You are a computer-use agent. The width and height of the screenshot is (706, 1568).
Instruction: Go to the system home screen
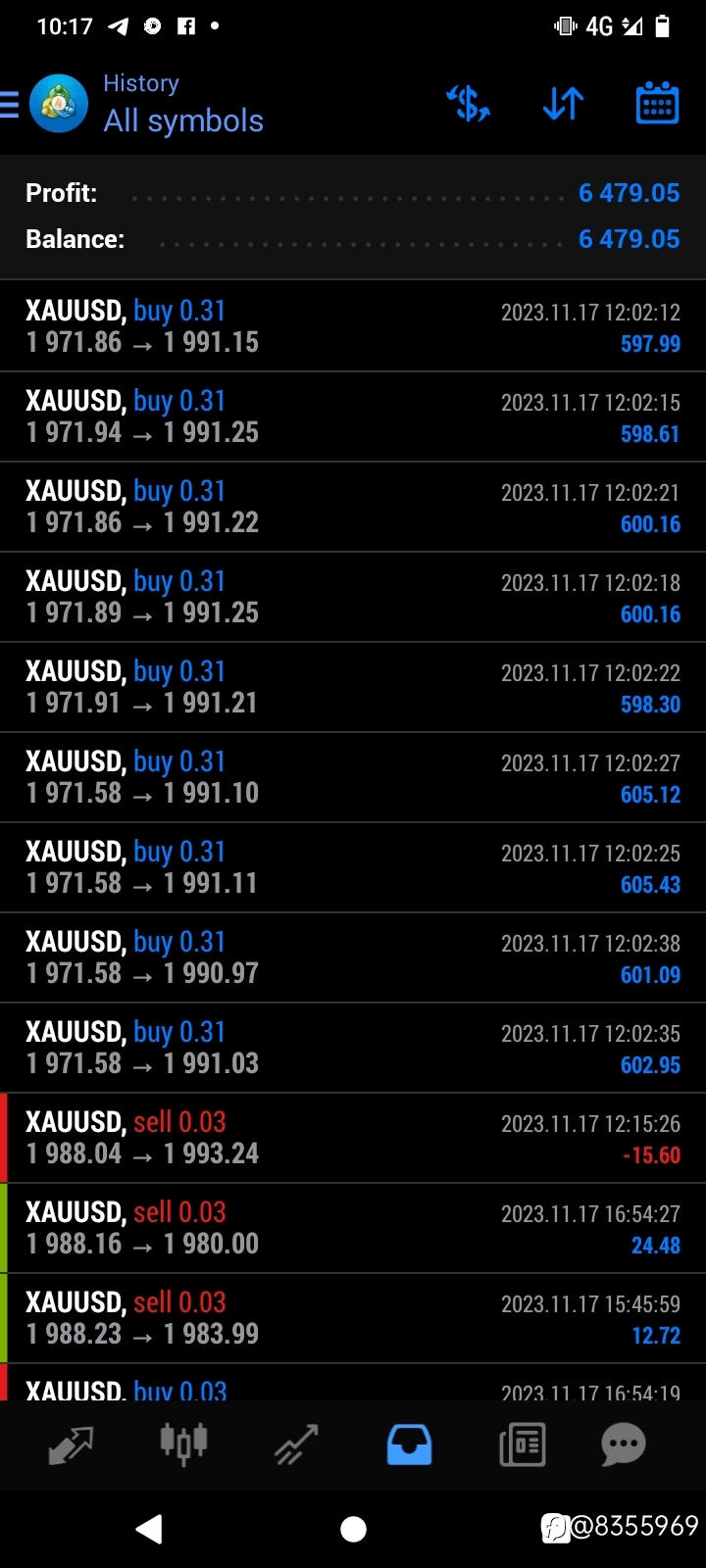(x=353, y=1529)
